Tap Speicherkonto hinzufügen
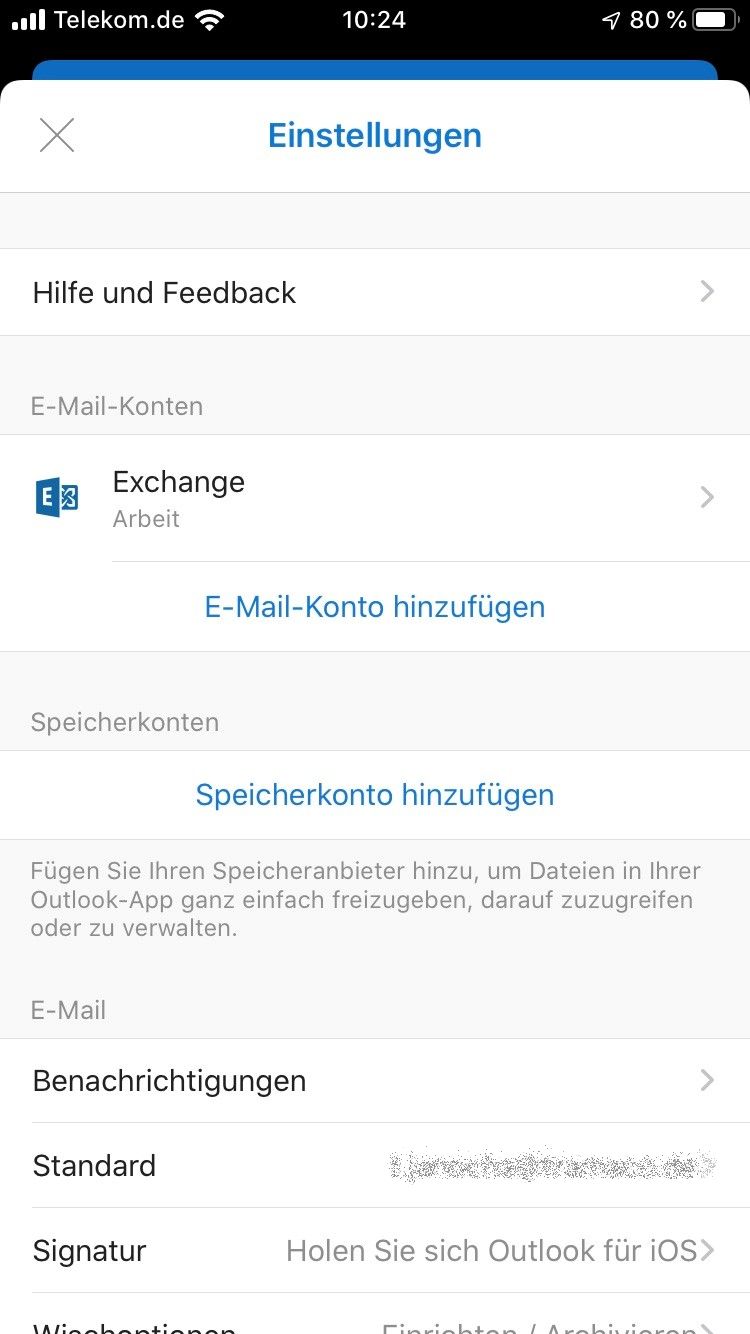 (x=375, y=795)
